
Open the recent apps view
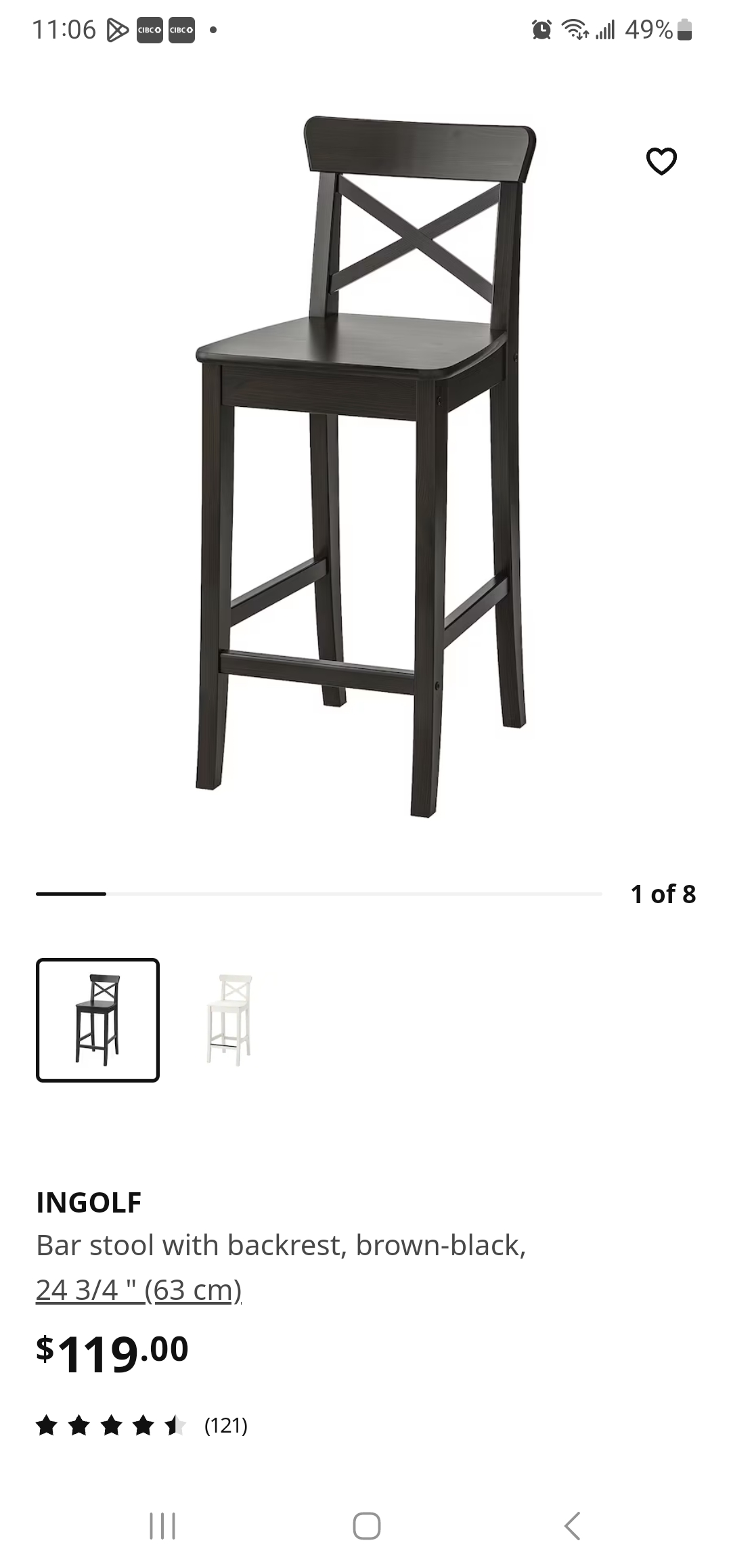[162, 1526]
